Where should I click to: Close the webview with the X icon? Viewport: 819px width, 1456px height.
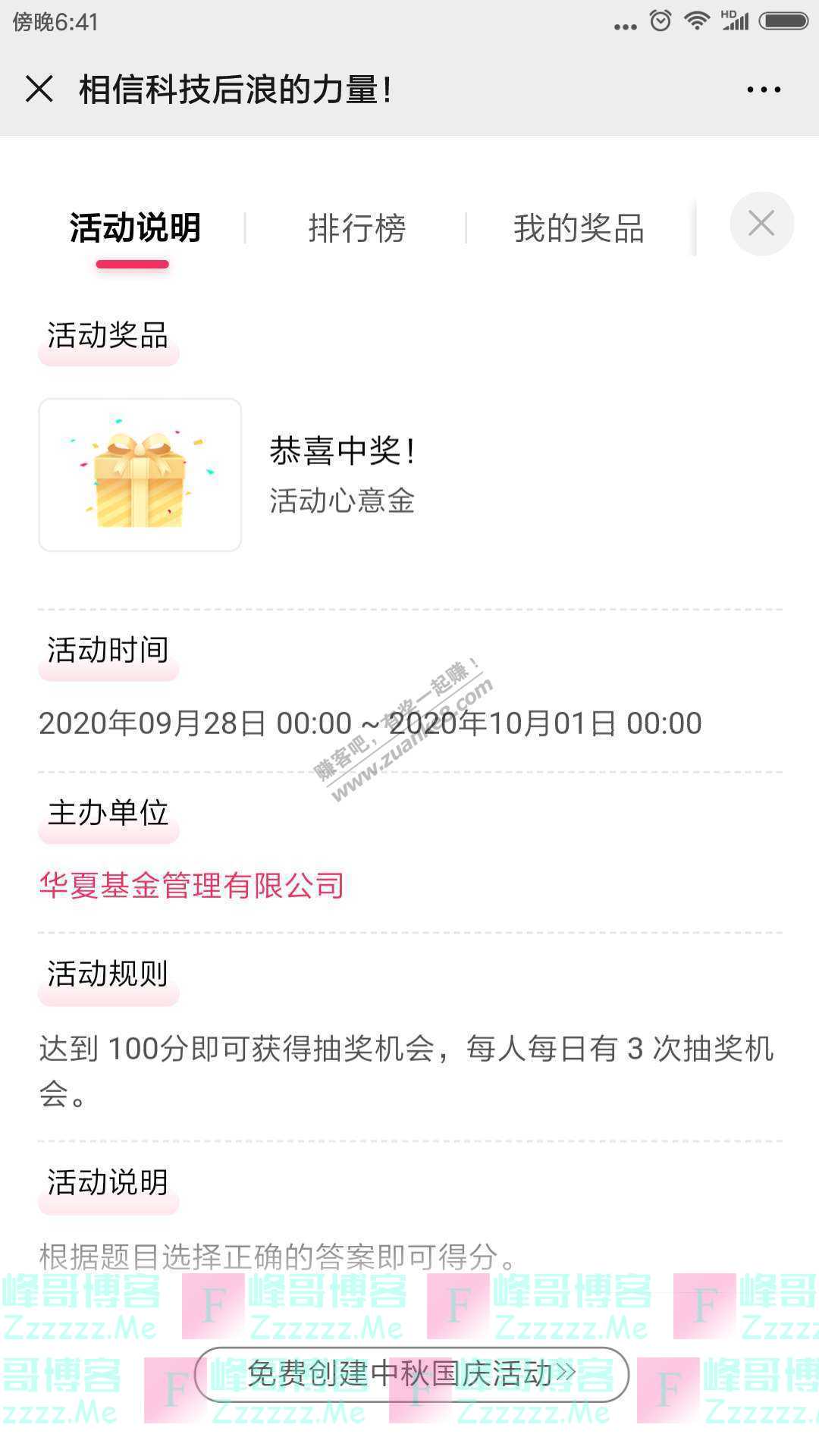click(x=39, y=89)
